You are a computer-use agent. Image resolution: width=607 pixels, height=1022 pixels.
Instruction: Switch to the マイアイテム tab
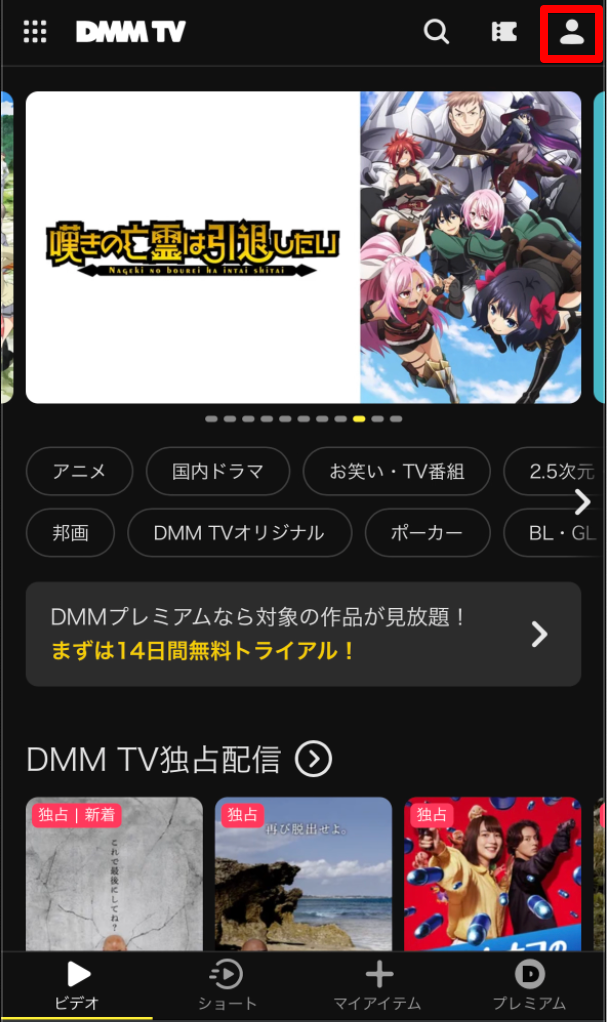click(378, 985)
